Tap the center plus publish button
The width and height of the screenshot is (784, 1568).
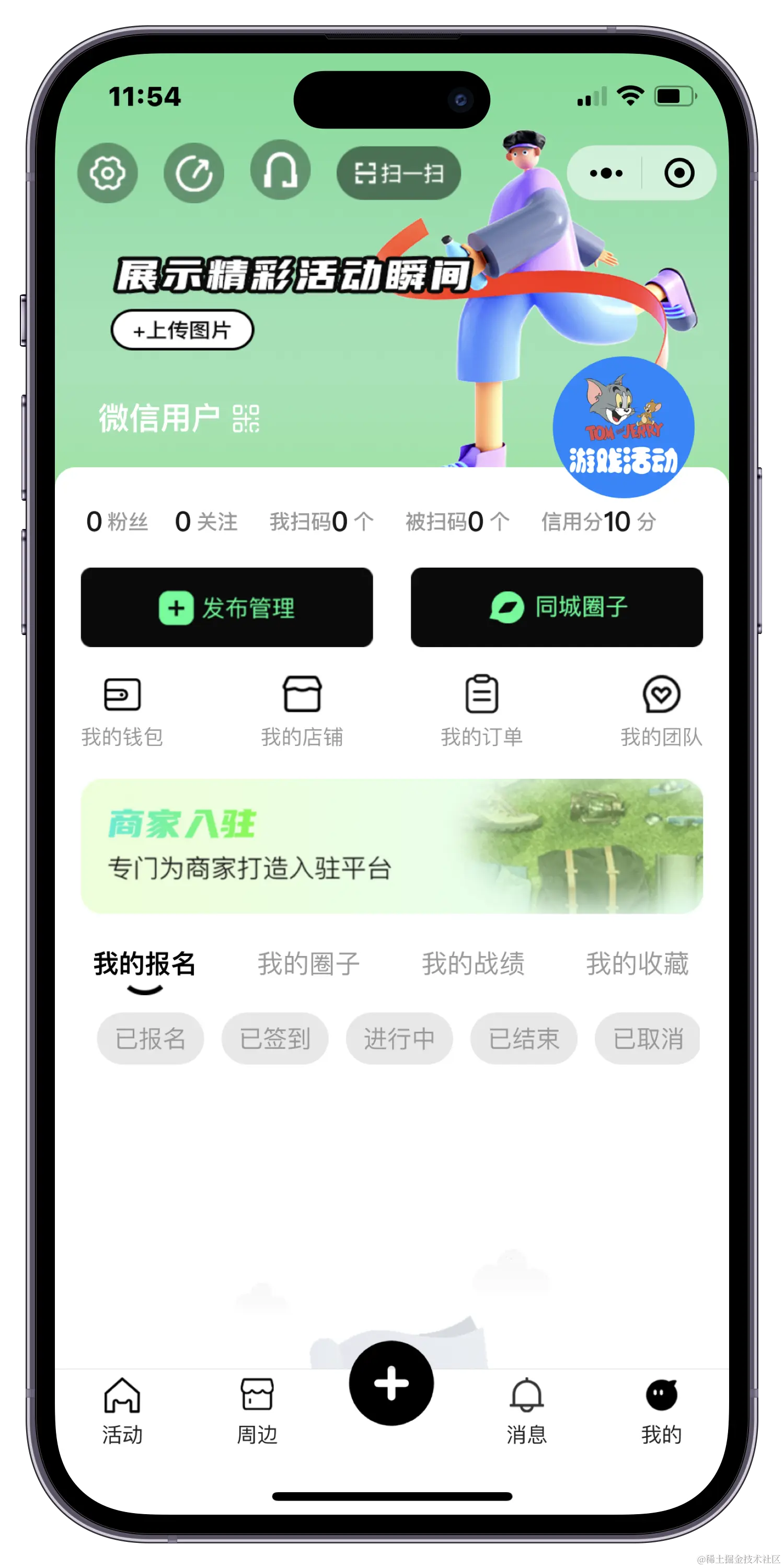391,1383
